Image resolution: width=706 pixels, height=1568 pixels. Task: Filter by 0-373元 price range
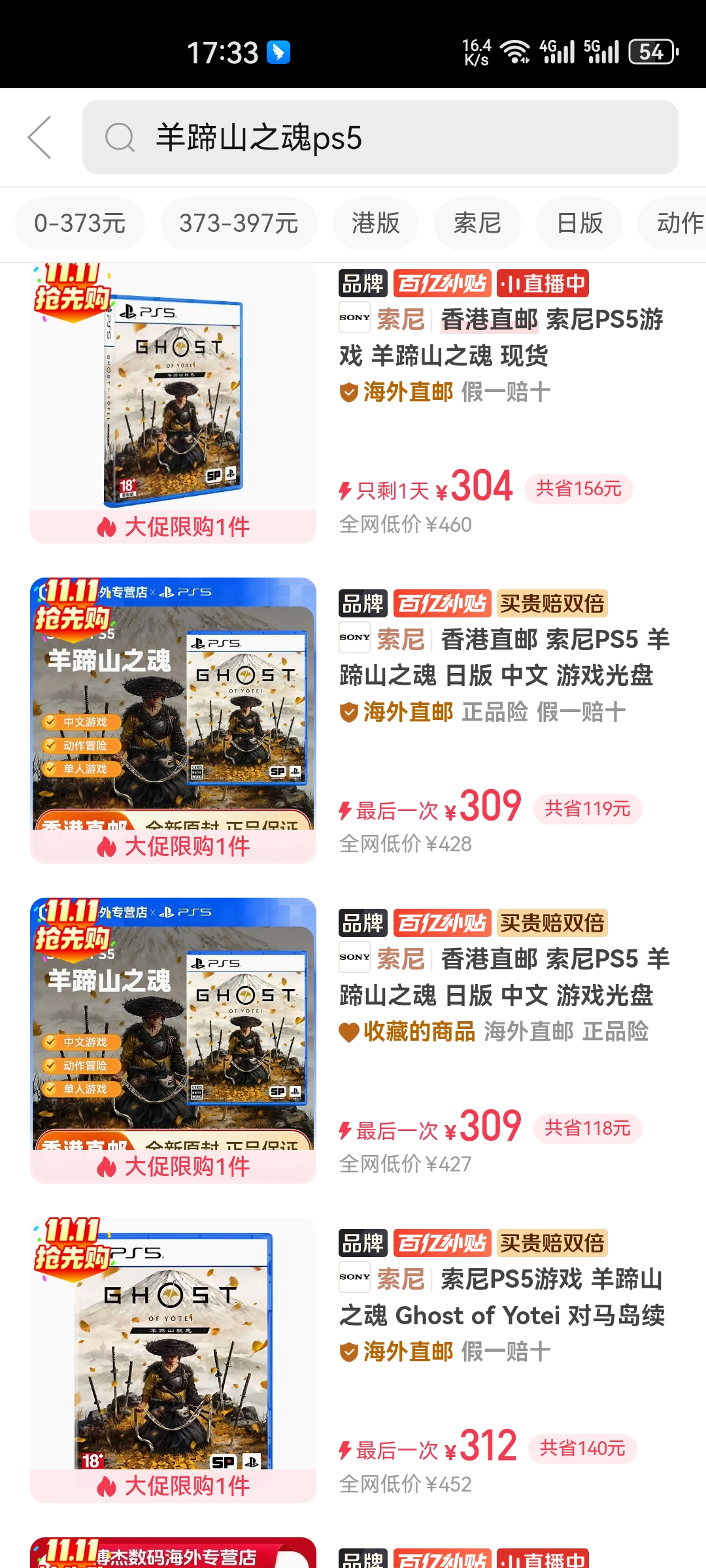[x=80, y=223]
